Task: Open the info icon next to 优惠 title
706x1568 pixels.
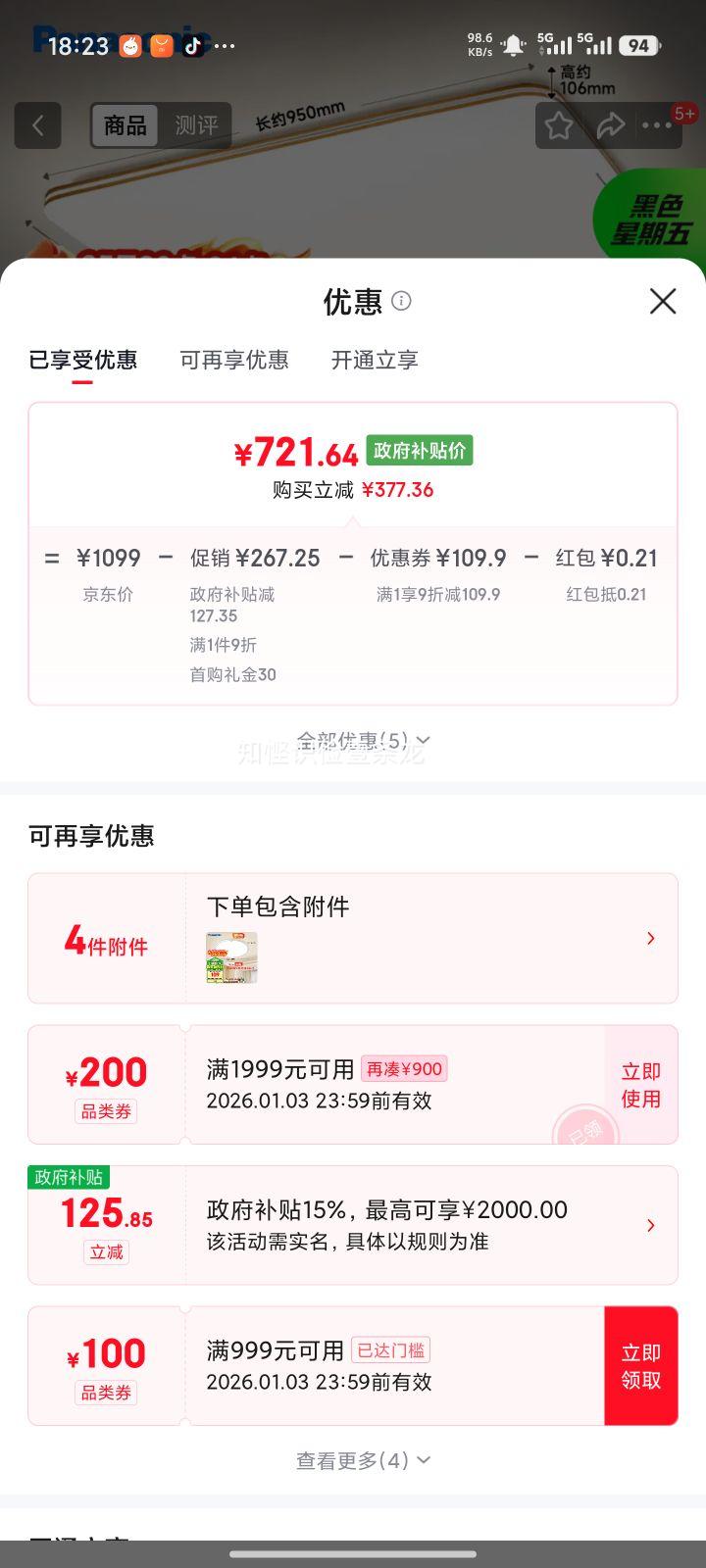Action: pos(400,301)
